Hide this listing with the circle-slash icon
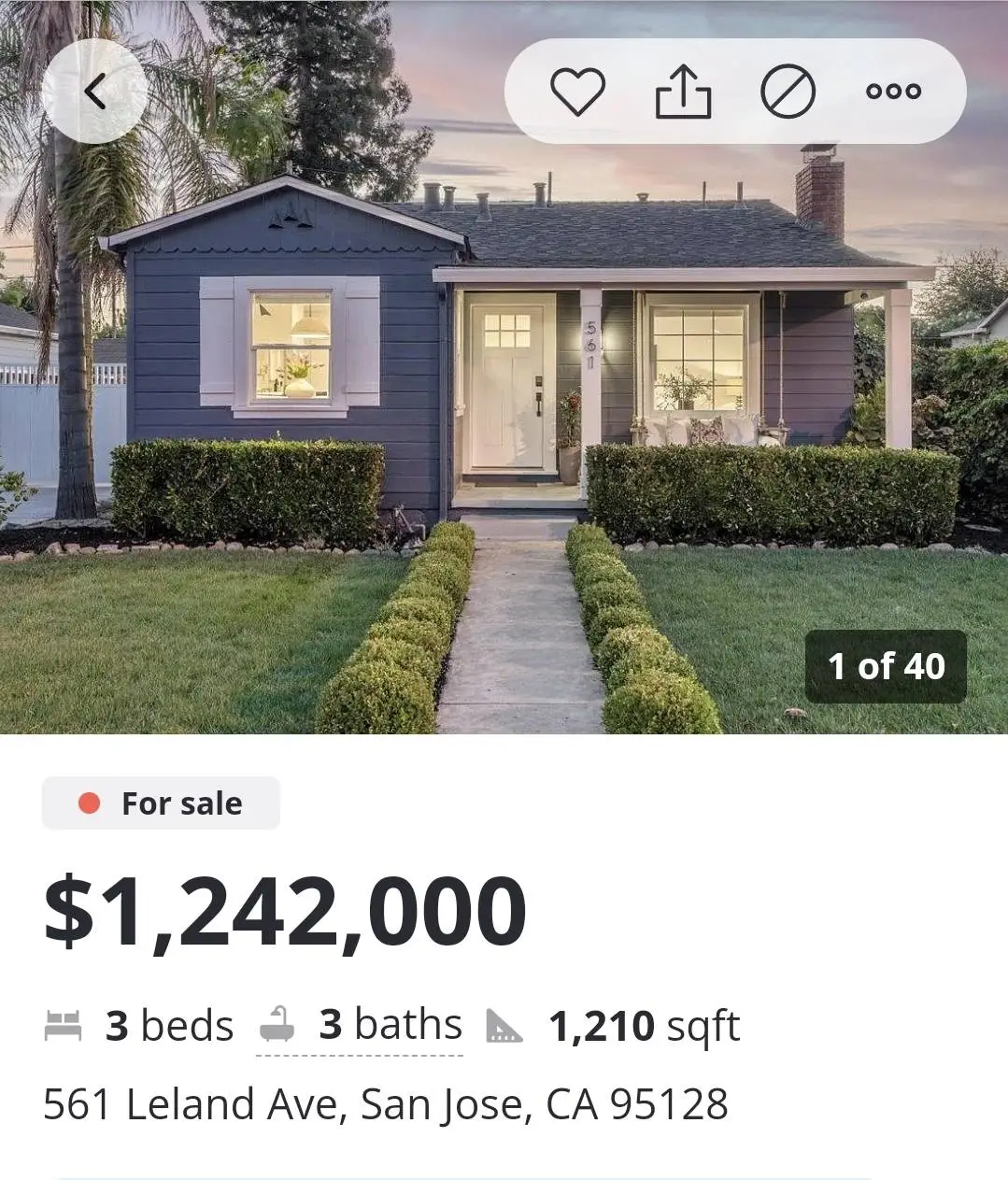Viewport: 1008px width, 1180px height. [788, 92]
